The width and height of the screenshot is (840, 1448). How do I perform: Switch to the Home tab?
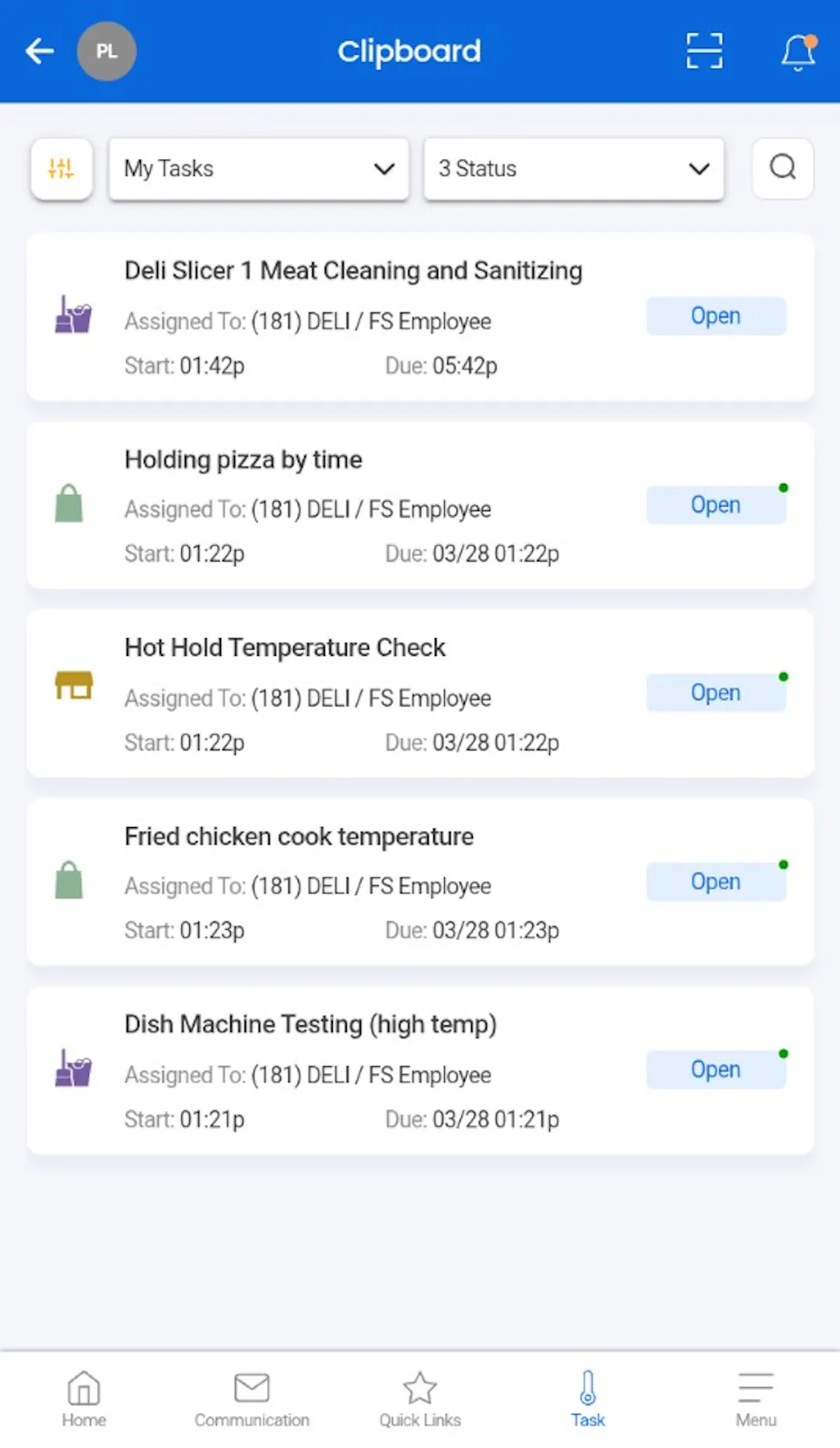[84, 1398]
